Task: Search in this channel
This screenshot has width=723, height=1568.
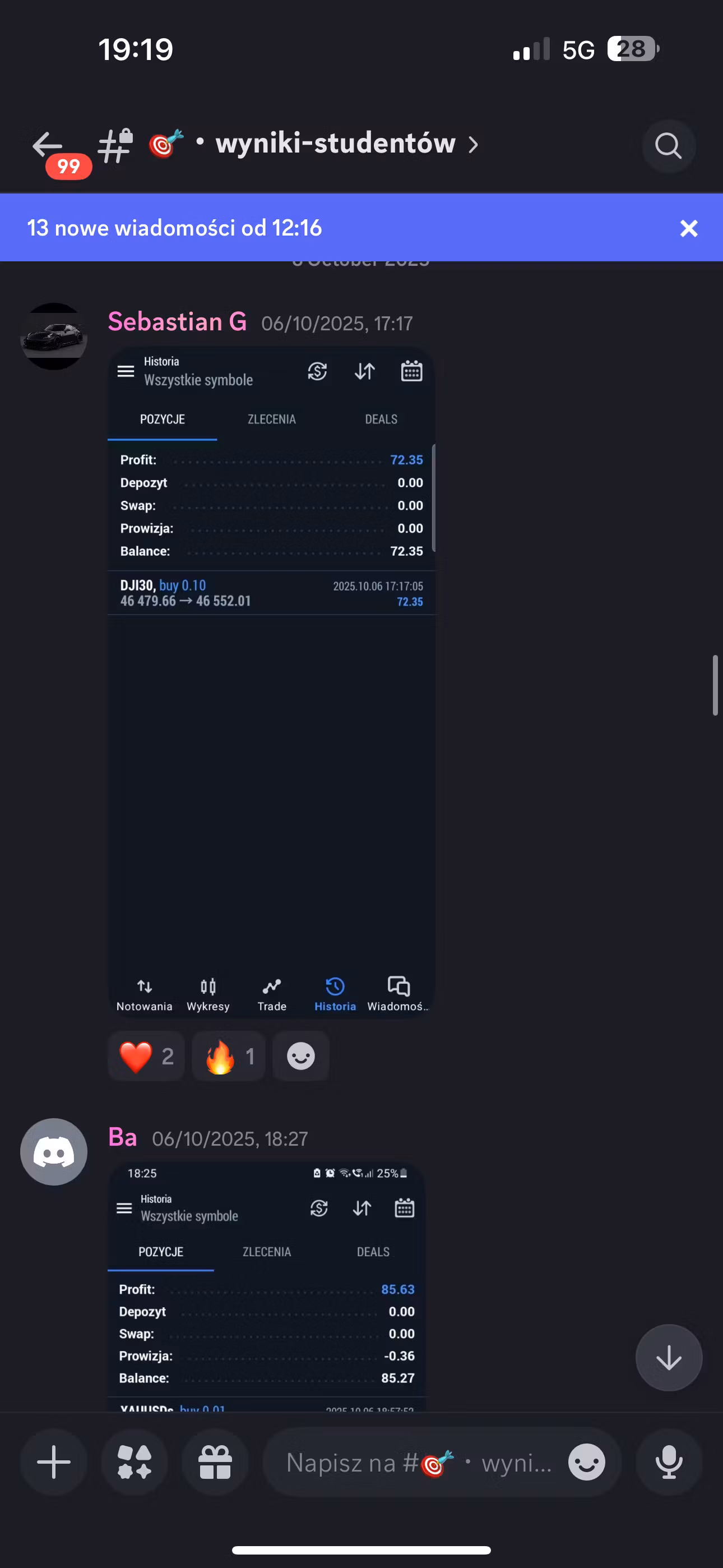Action: (668, 145)
